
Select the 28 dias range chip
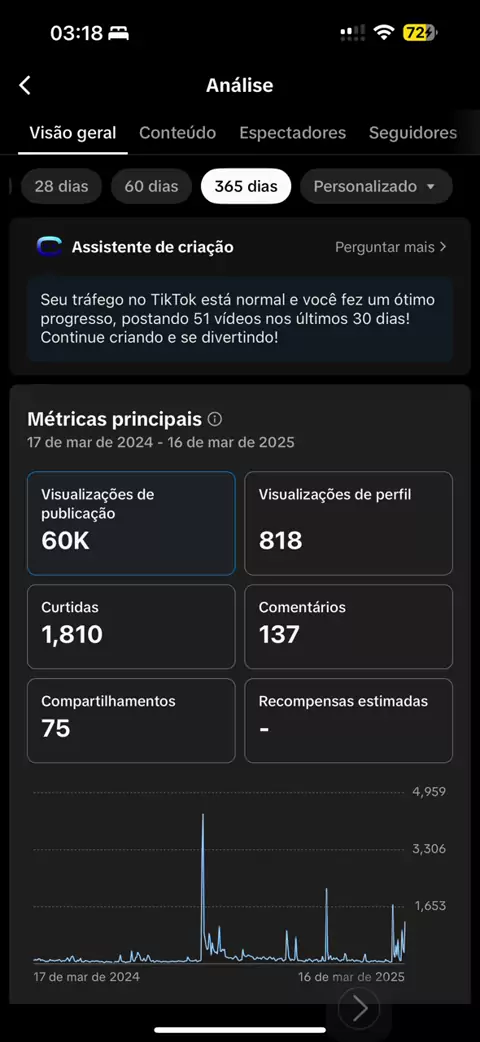click(62, 187)
